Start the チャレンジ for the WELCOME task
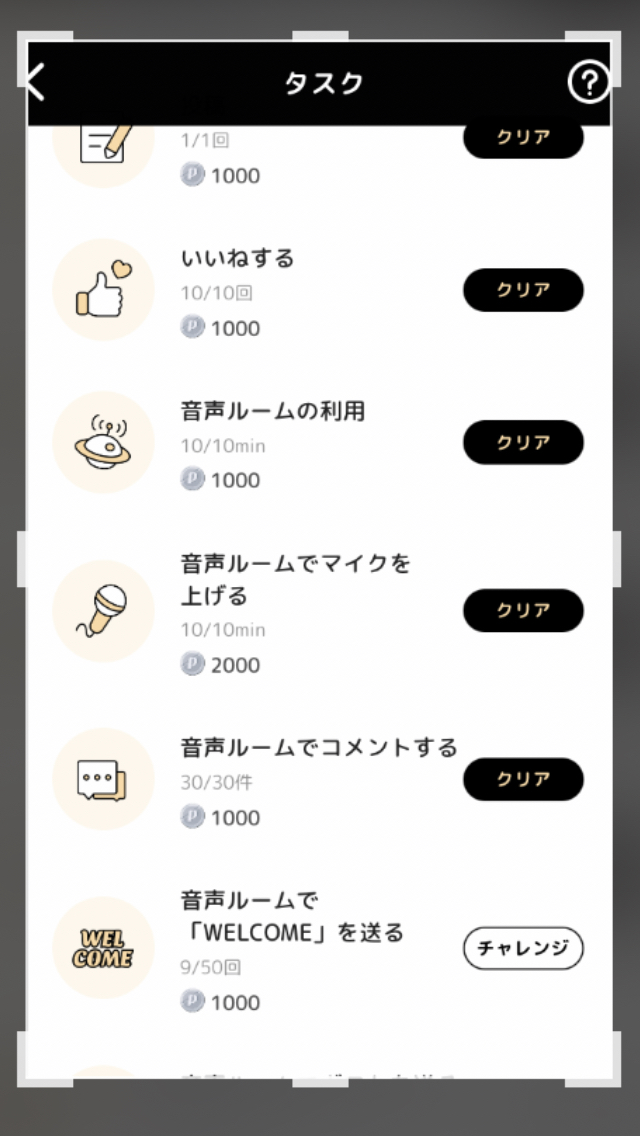Screen dimensions: 640x1136 pyautogui.click(x=523, y=948)
